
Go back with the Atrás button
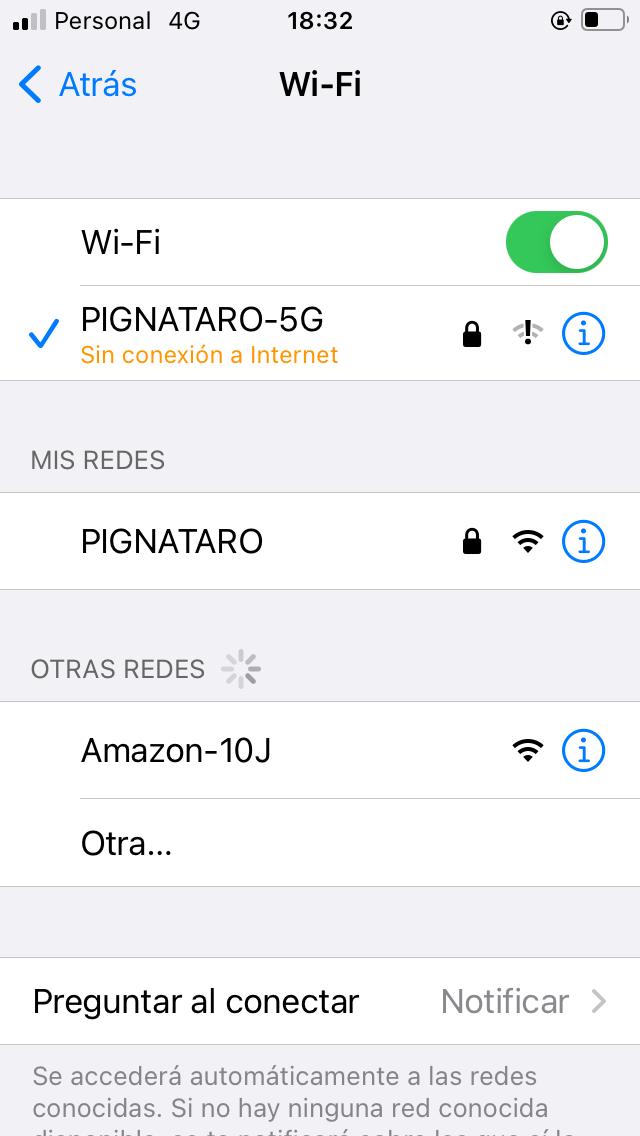(78, 85)
